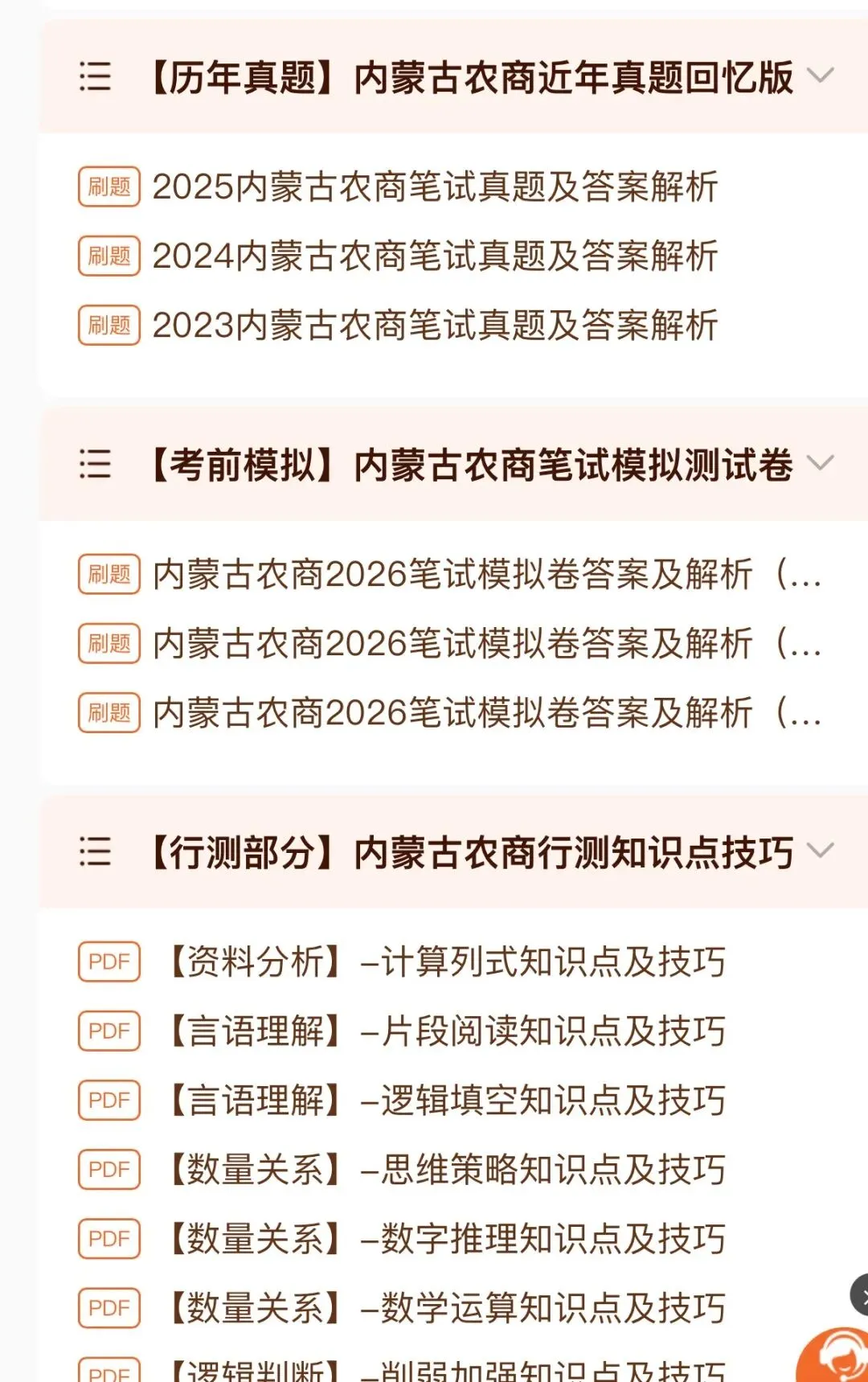Open the 言语理解 逻辑填空 PDF
The height and width of the screenshot is (1382, 868).
[444, 1100]
